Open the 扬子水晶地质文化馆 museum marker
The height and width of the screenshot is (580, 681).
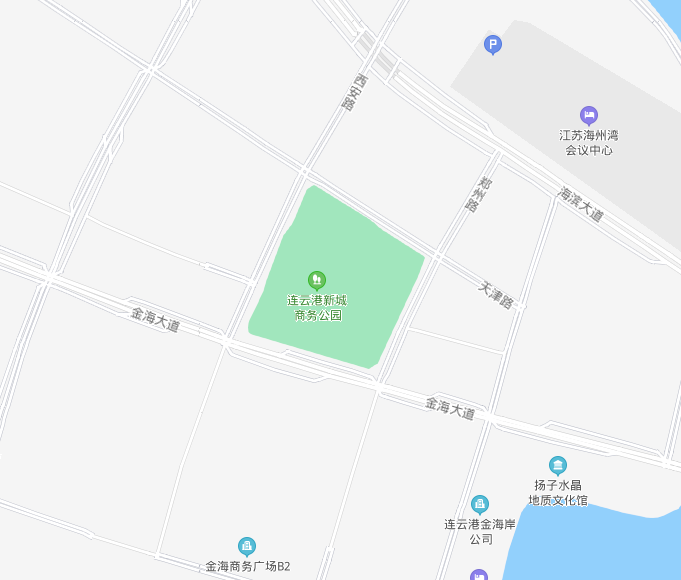[x=558, y=465]
